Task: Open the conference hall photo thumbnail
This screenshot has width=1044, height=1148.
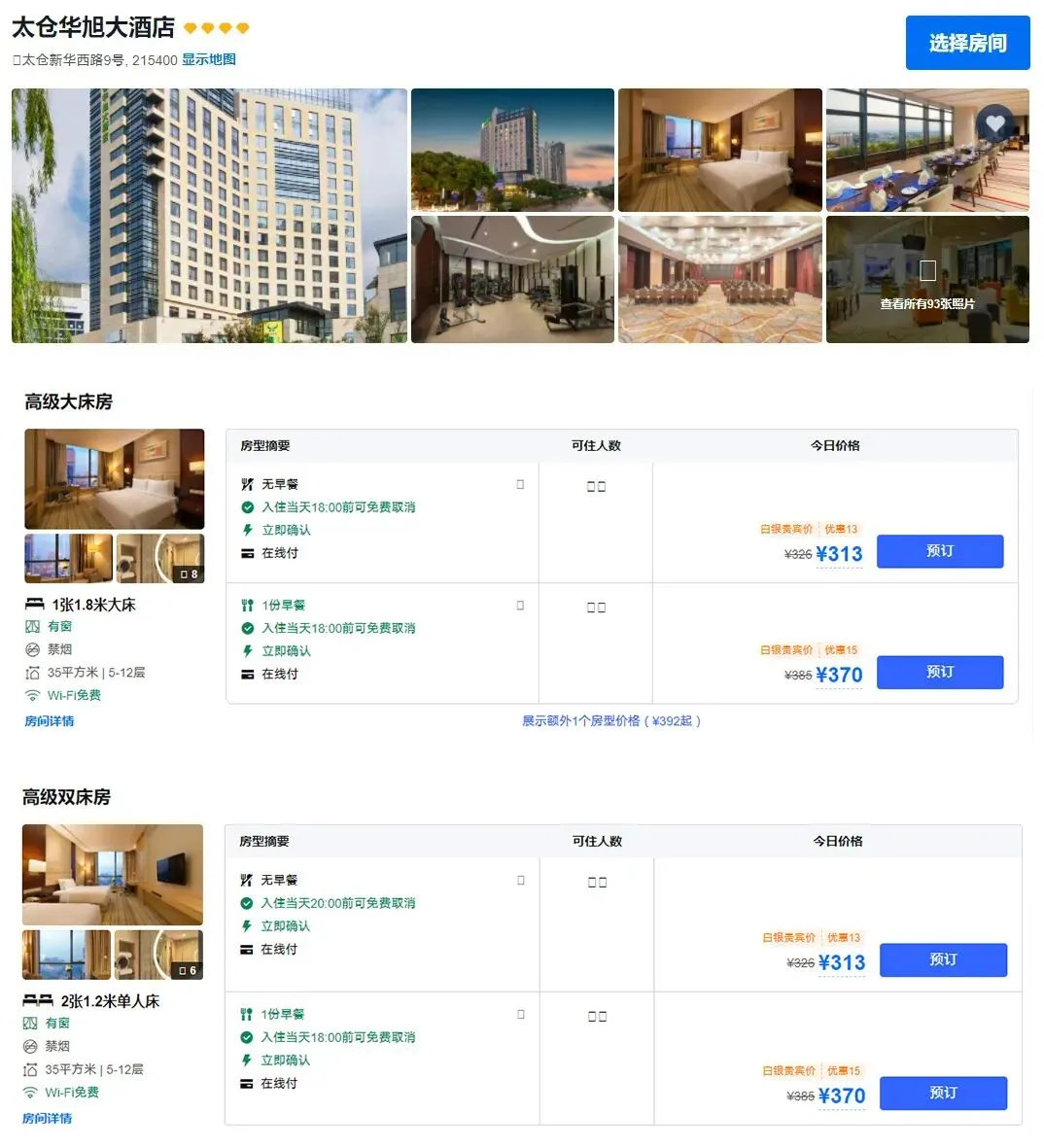Action: (x=719, y=280)
